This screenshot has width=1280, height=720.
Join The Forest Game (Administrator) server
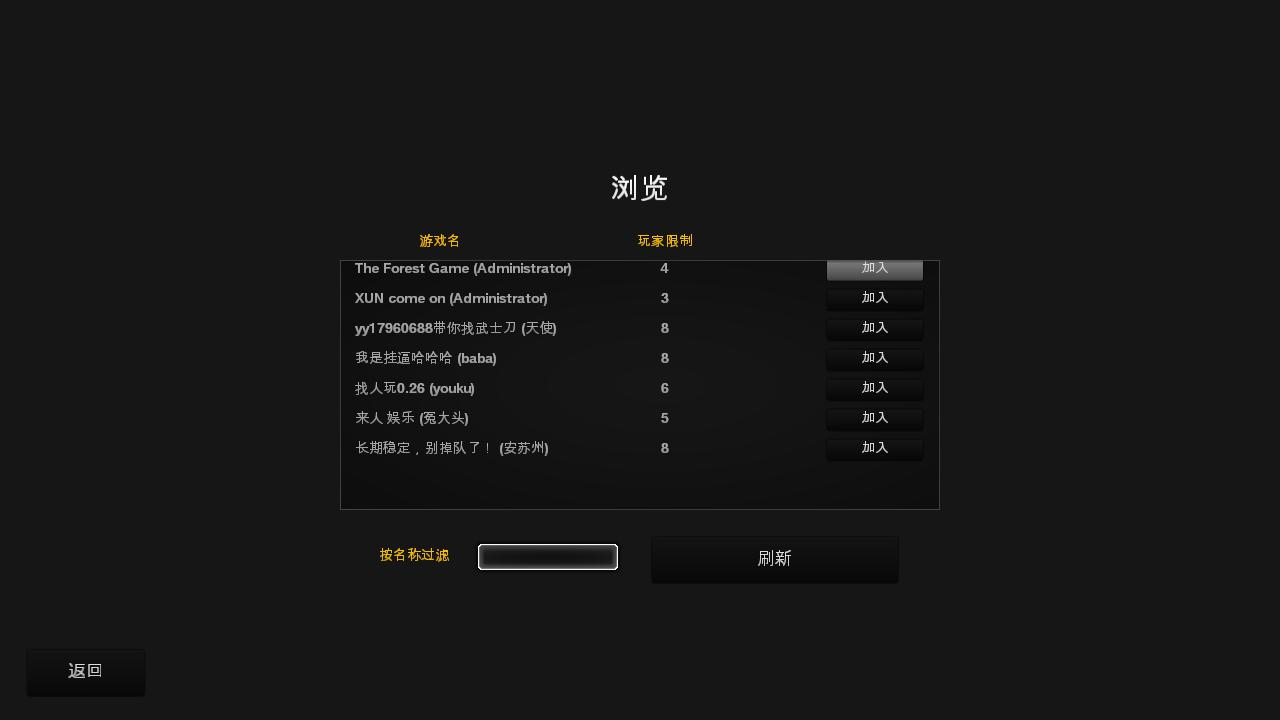(874, 269)
